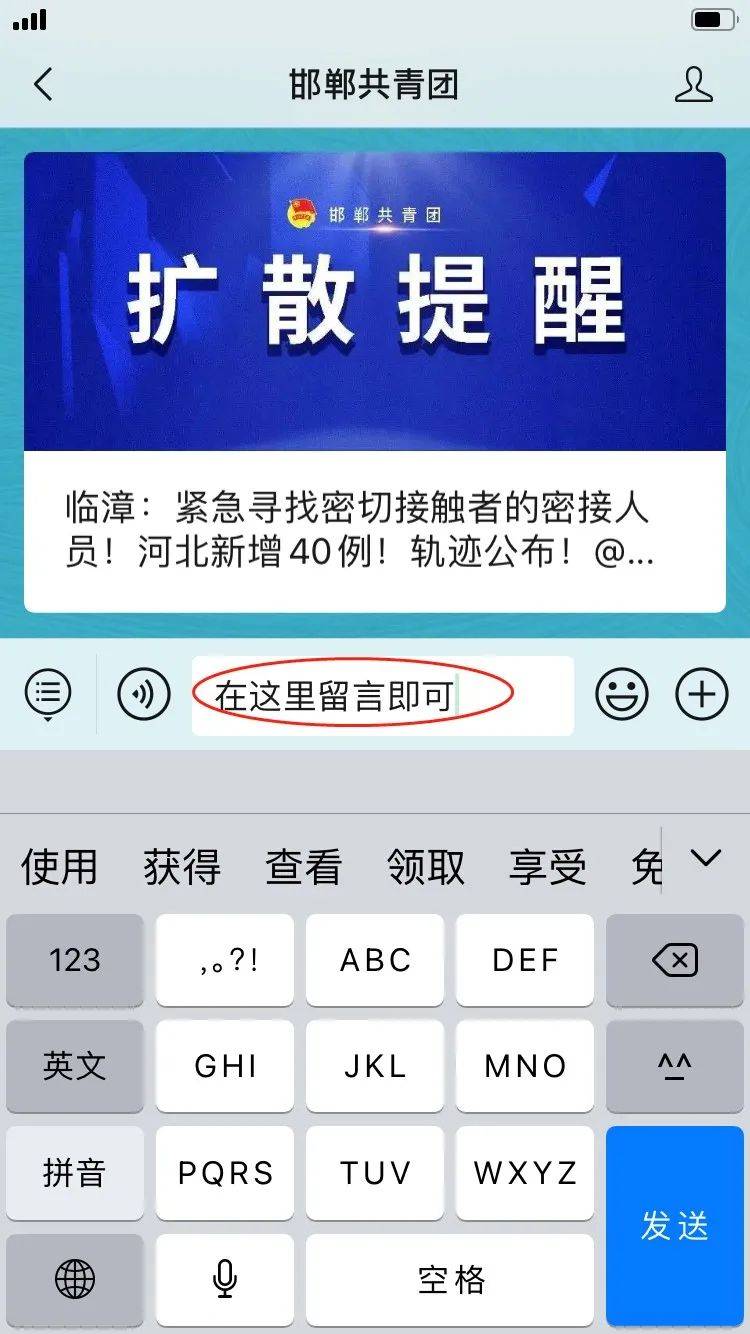
Task: Go back from the 邯郸共青团 chat
Action: (43, 85)
